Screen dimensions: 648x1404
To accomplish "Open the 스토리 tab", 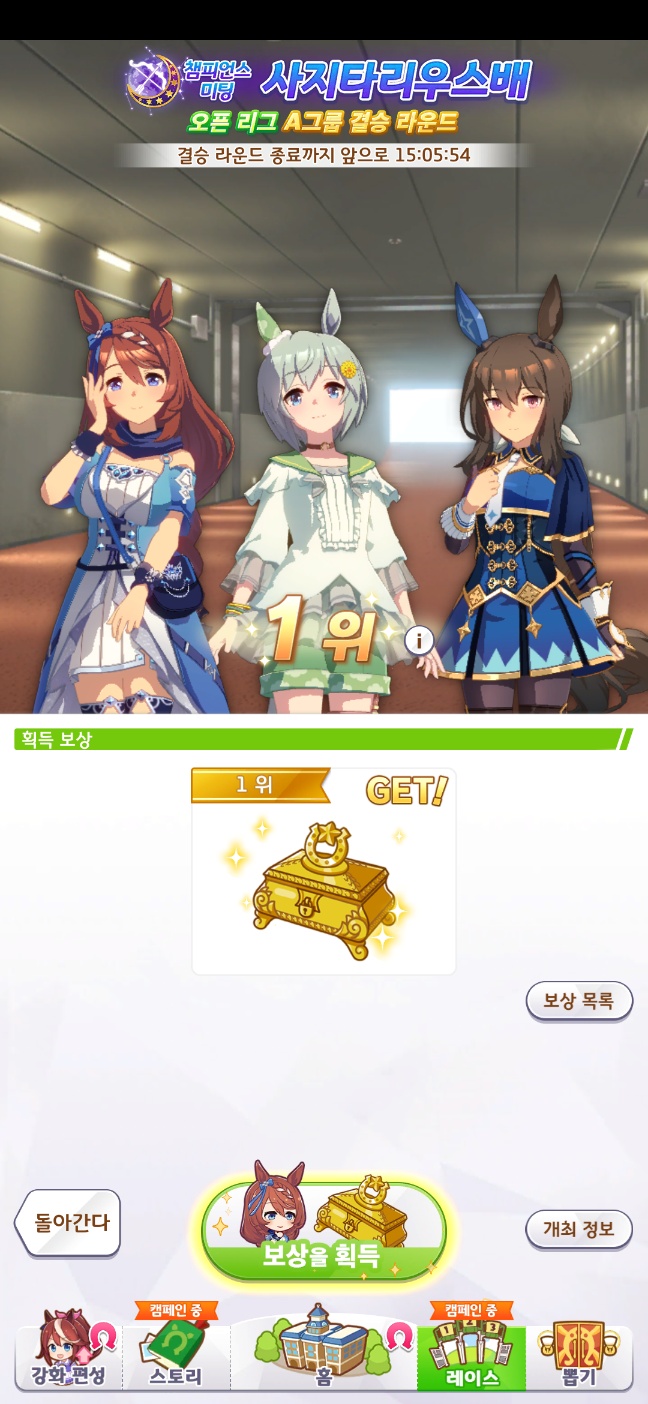I will pyautogui.click(x=176, y=1357).
